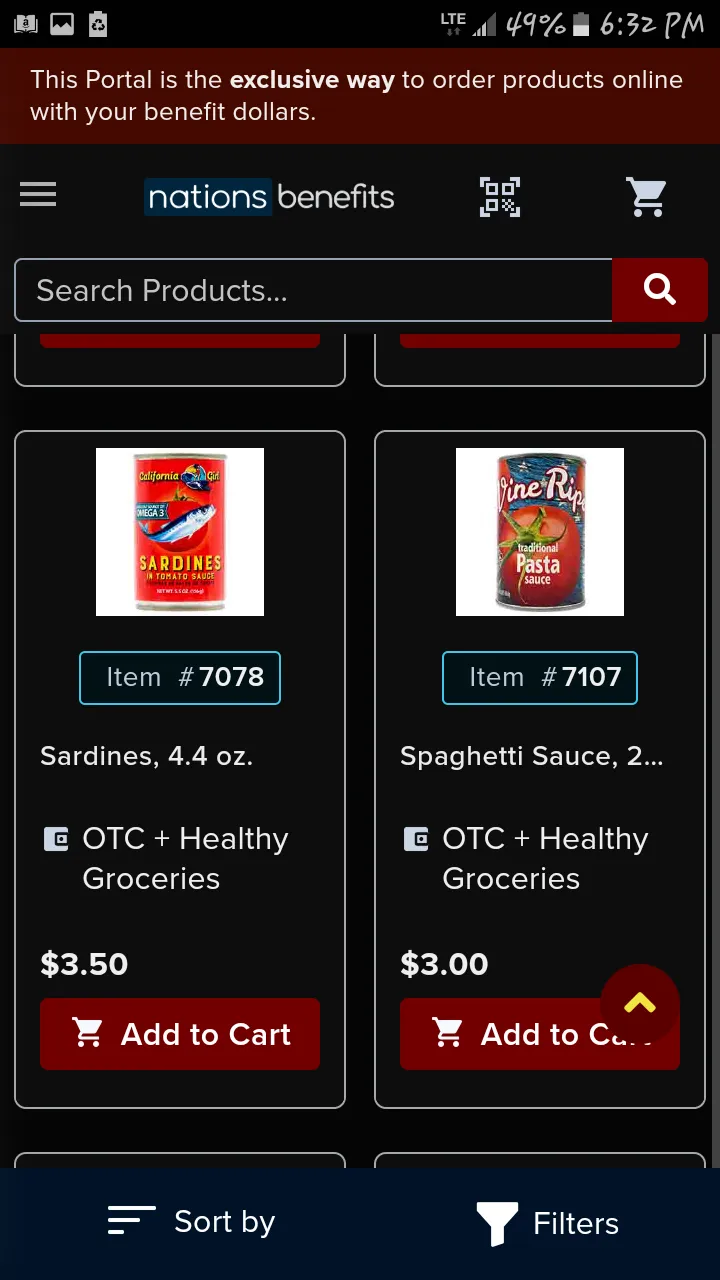Open the Sardines product image
This screenshot has width=720, height=1280.
click(x=180, y=532)
